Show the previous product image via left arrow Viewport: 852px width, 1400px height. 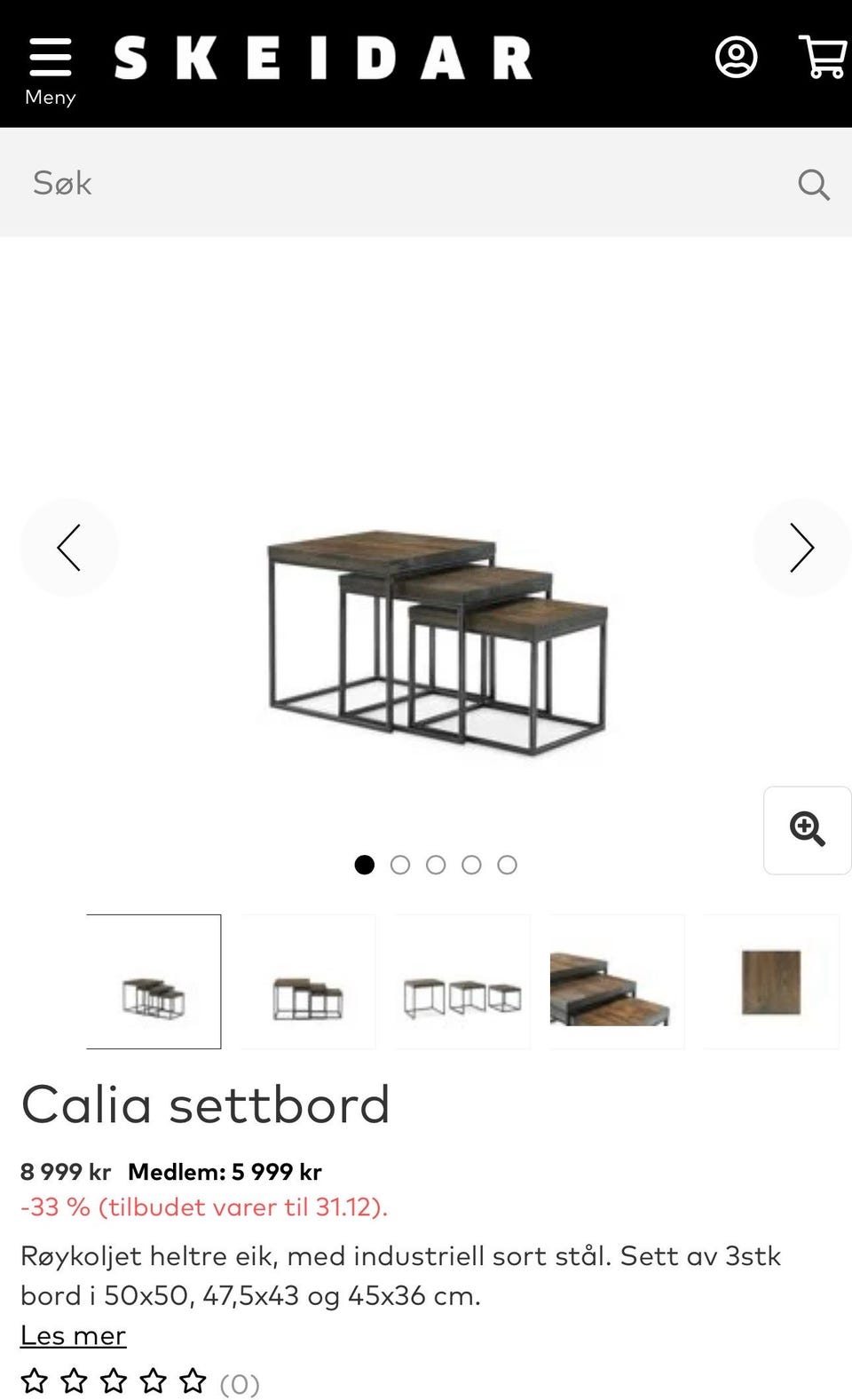[70, 548]
